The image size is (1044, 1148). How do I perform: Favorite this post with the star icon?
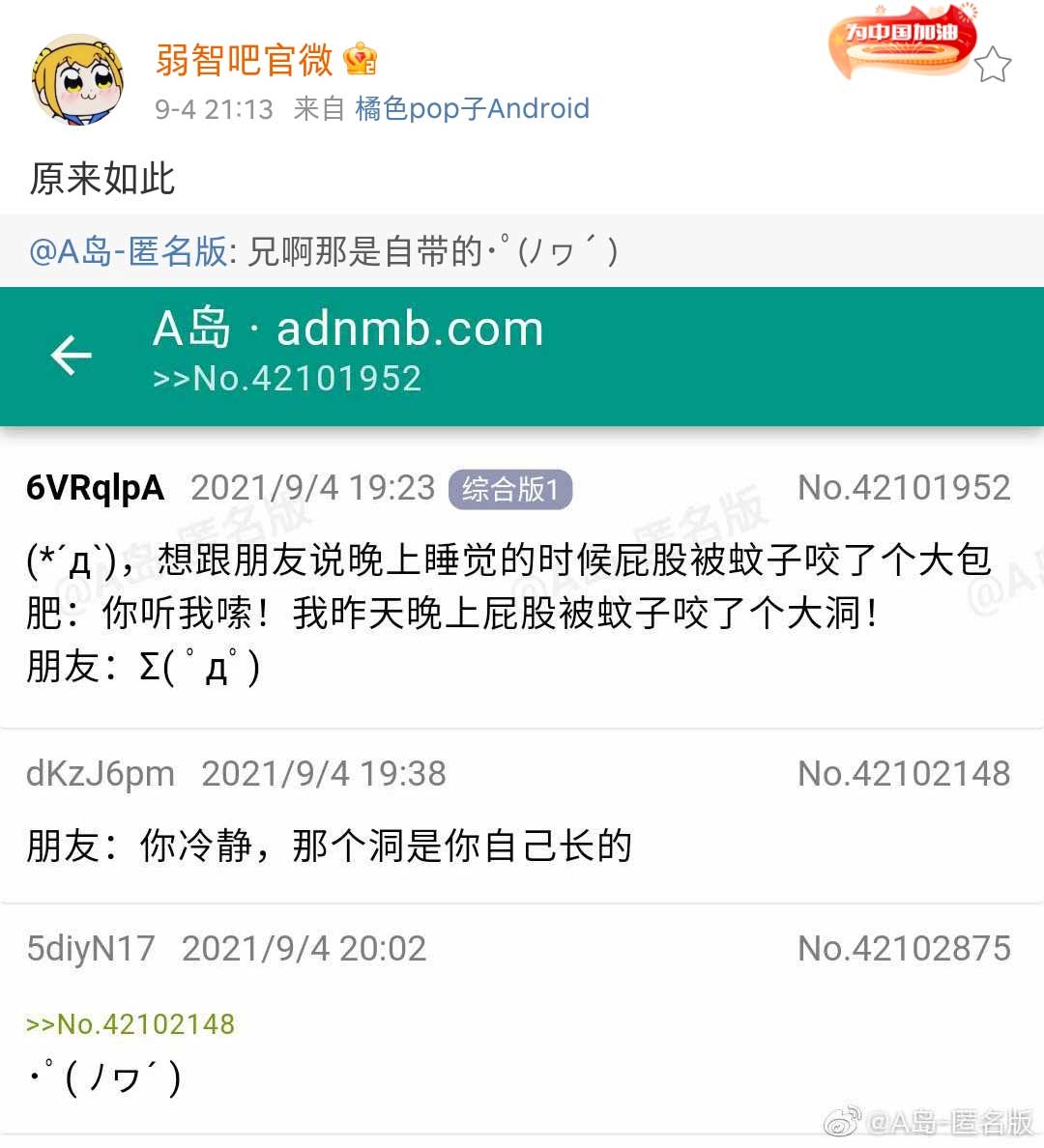click(x=992, y=66)
